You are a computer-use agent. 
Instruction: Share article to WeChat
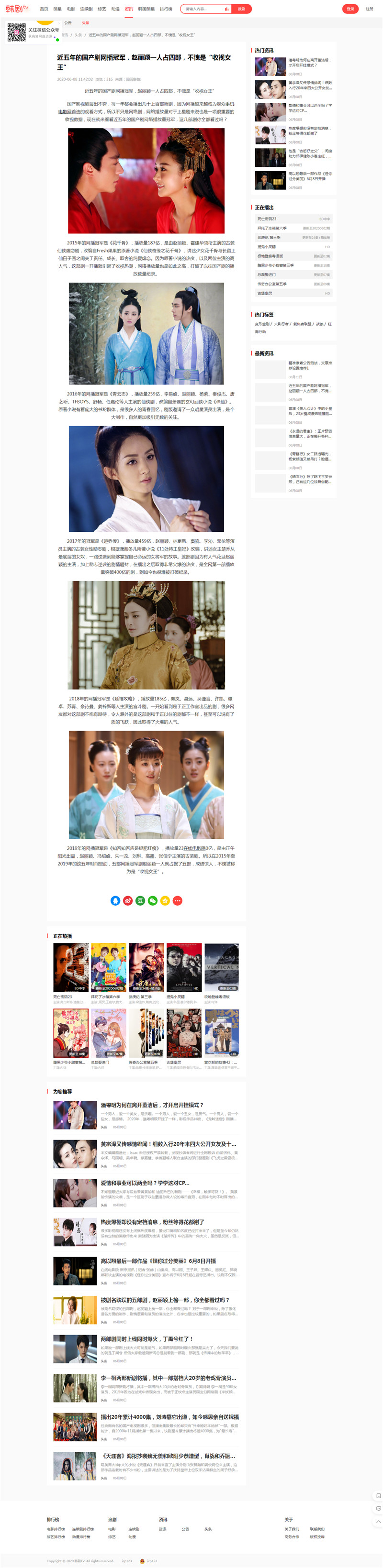[x=152, y=900]
